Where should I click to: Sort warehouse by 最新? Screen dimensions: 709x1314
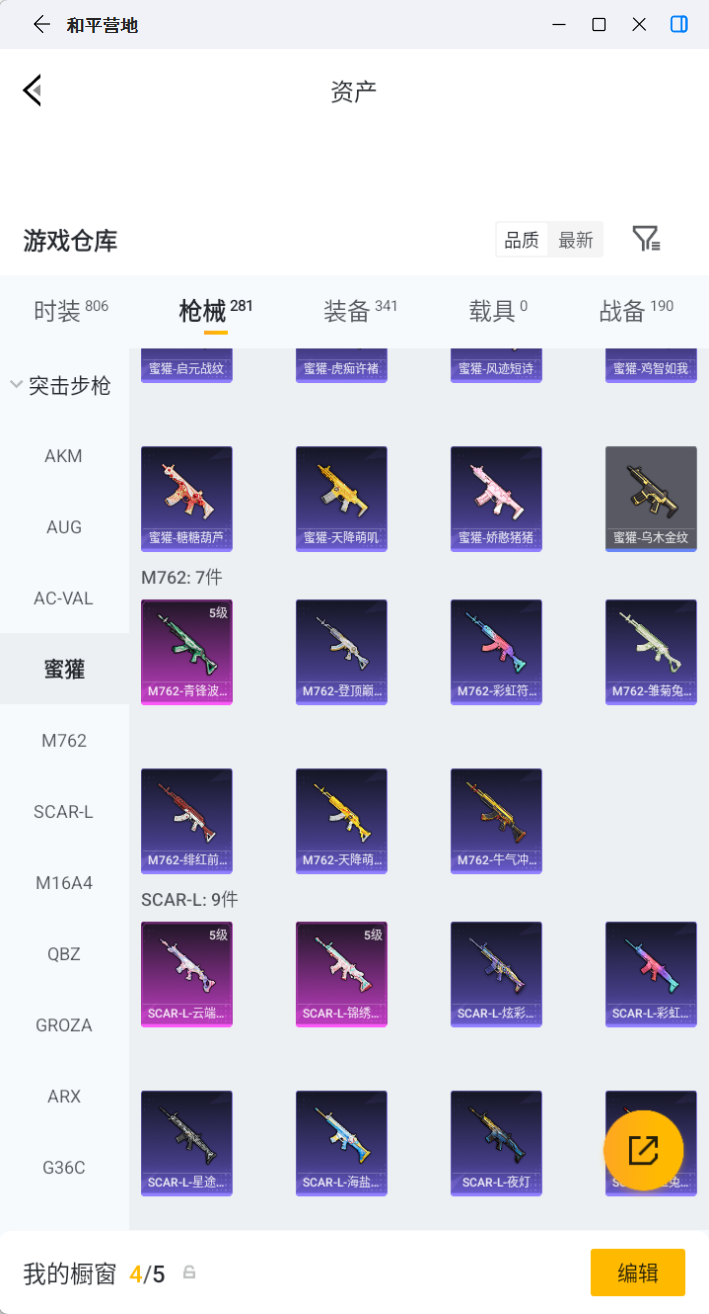[x=575, y=240]
